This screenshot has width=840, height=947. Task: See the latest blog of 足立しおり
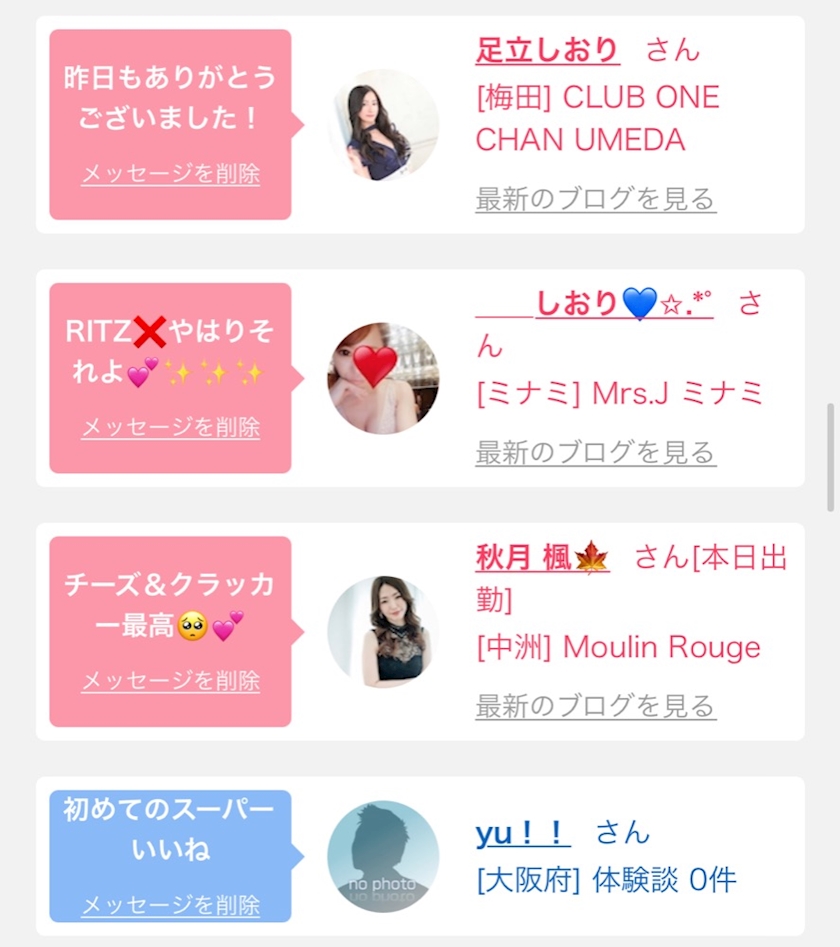(x=595, y=199)
